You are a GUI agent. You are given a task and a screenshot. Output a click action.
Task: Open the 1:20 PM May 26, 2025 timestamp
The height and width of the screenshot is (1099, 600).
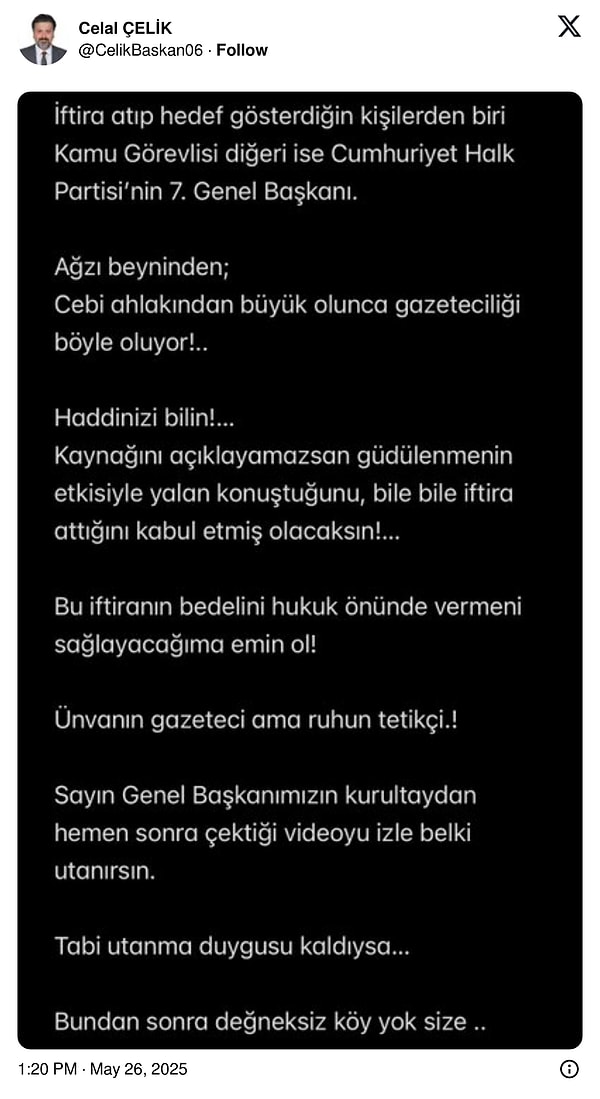click(x=102, y=1069)
